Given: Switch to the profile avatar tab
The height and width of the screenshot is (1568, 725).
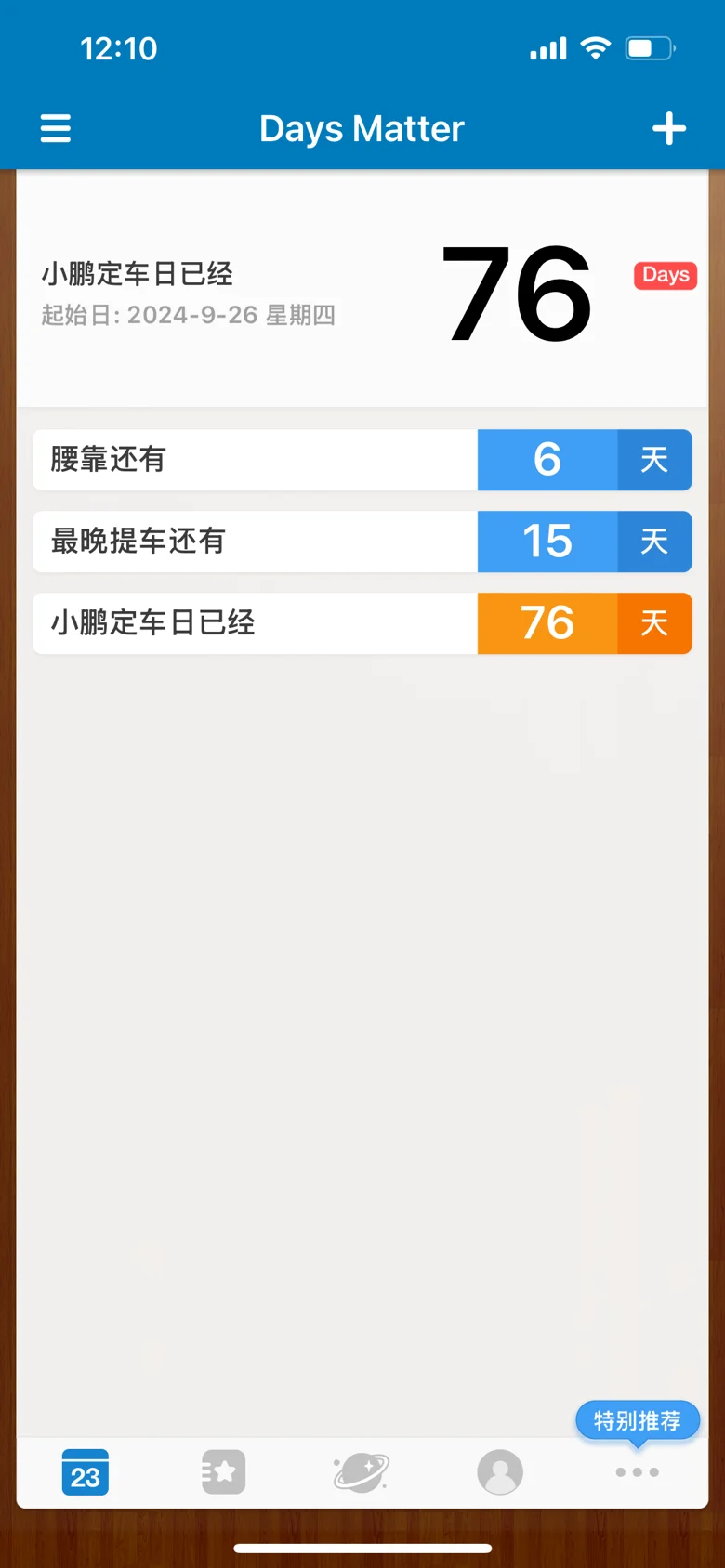Looking at the screenshot, I should (500, 1472).
